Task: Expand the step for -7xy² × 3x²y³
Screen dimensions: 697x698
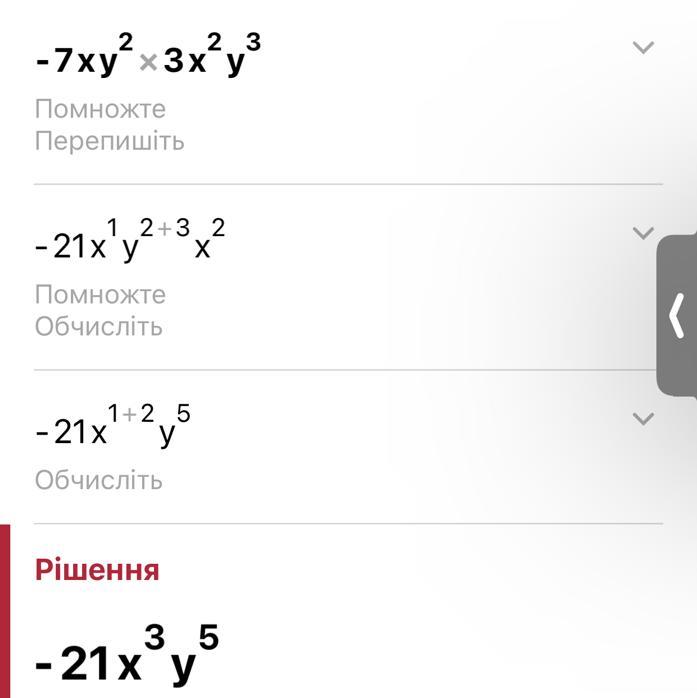Action: click(x=643, y=47)
